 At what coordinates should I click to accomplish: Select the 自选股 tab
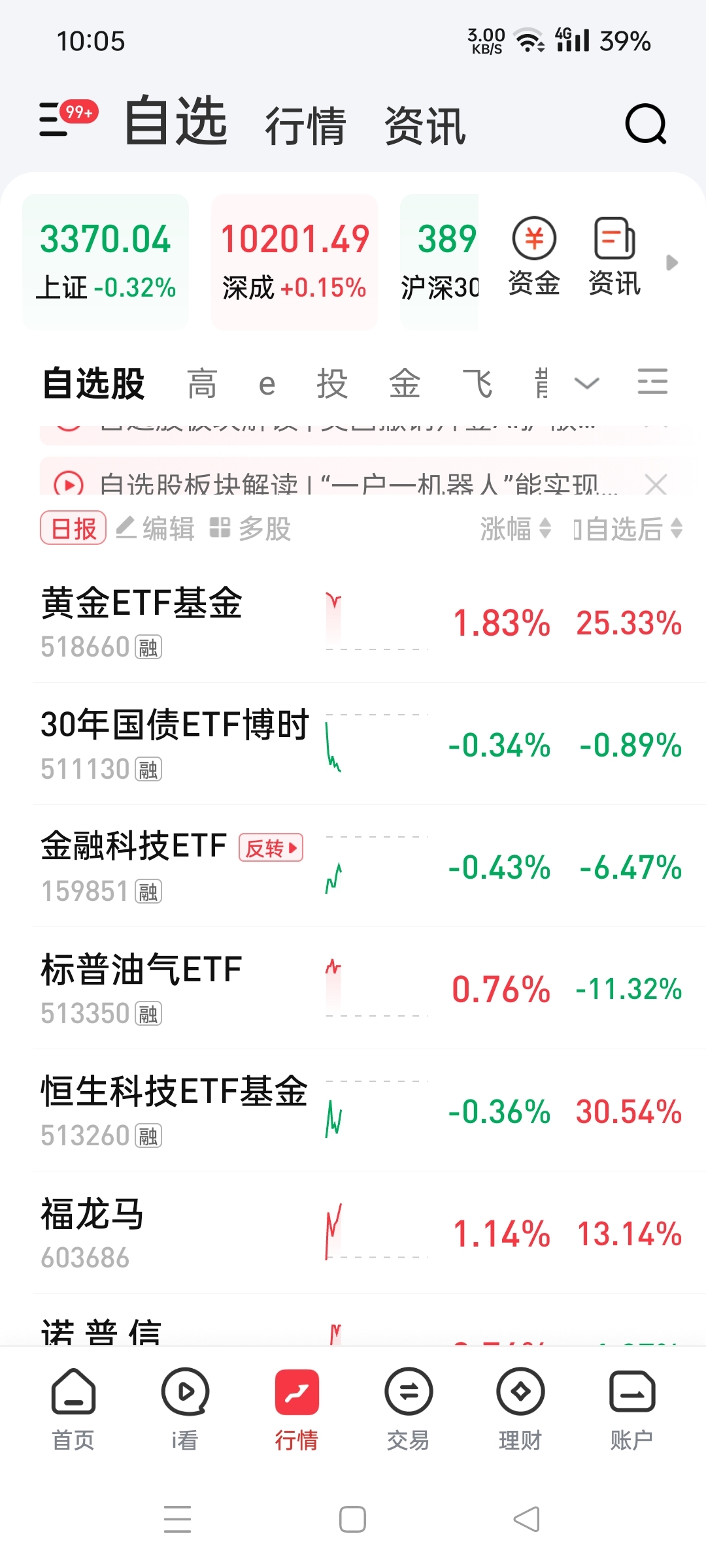pos(93,384)
